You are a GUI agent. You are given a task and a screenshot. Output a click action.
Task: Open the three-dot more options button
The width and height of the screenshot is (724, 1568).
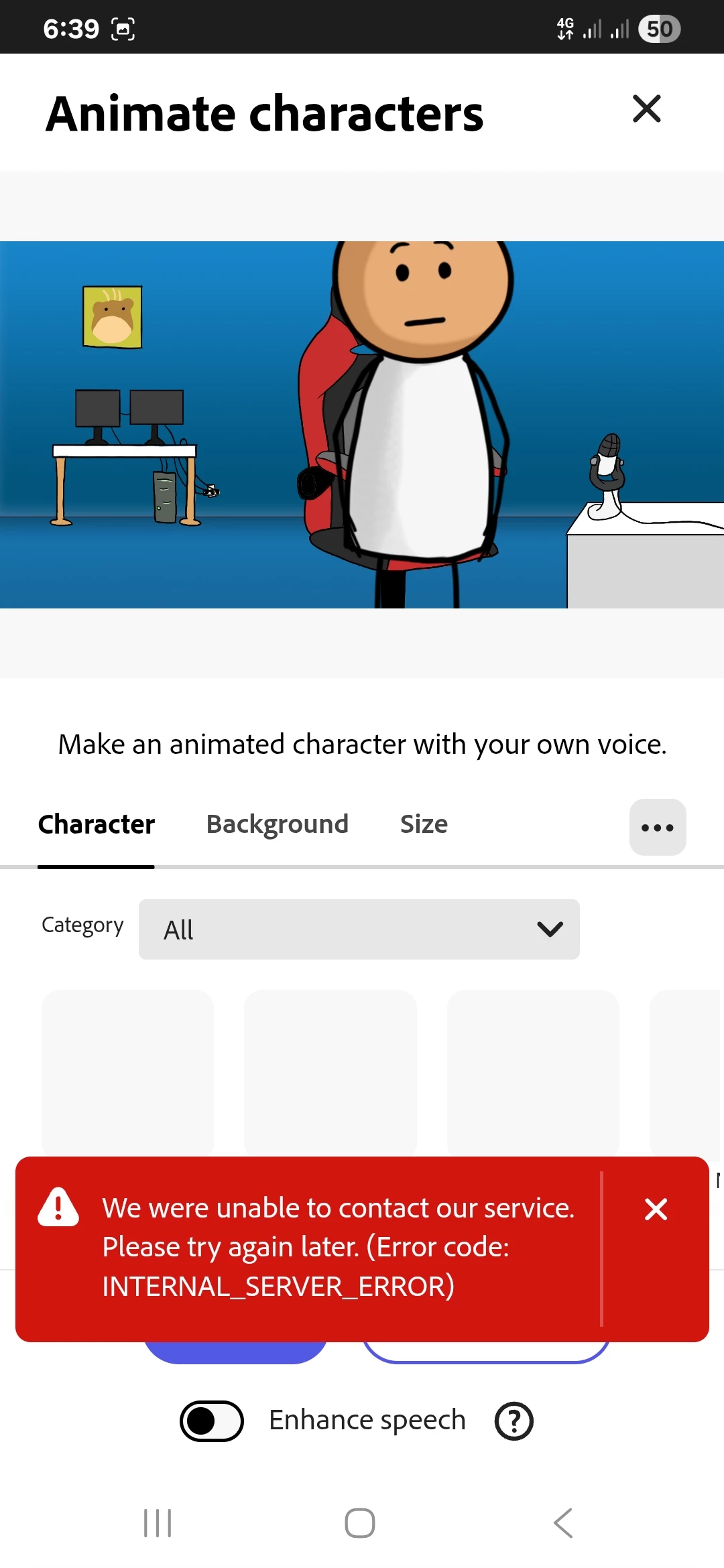(x=657, y=828)
